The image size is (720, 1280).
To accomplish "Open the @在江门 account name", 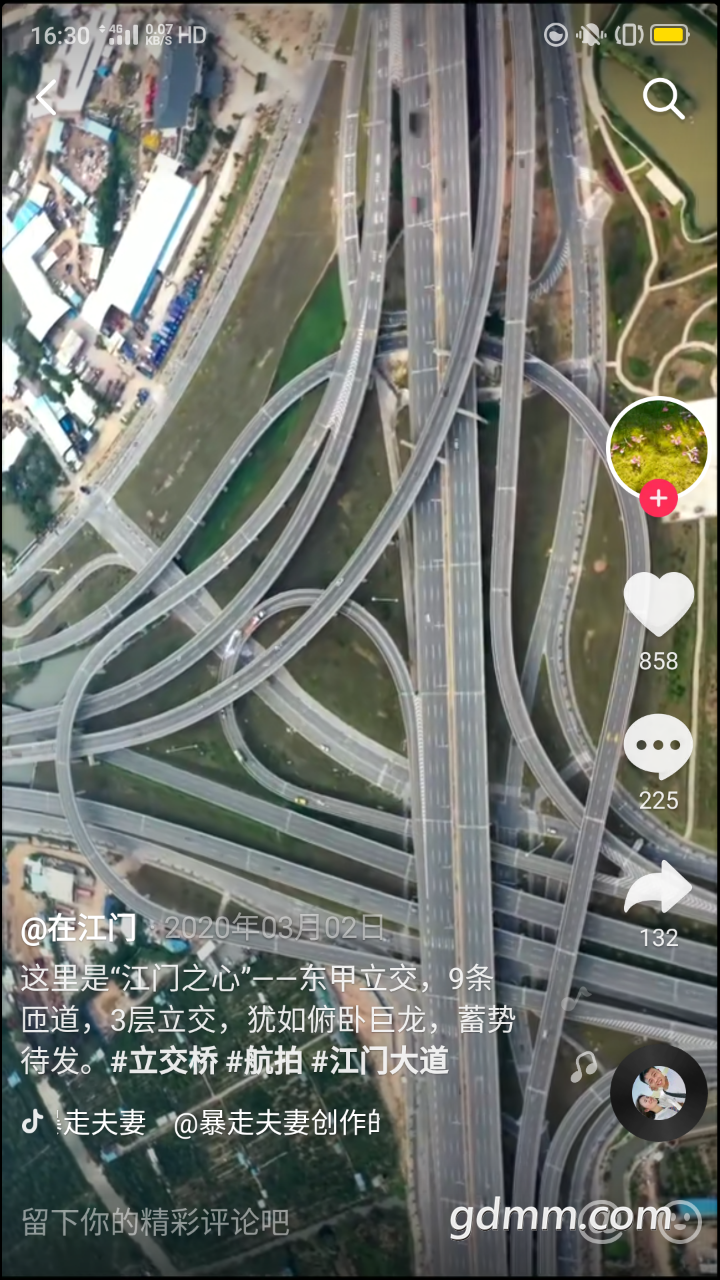I will coord(79,929).
